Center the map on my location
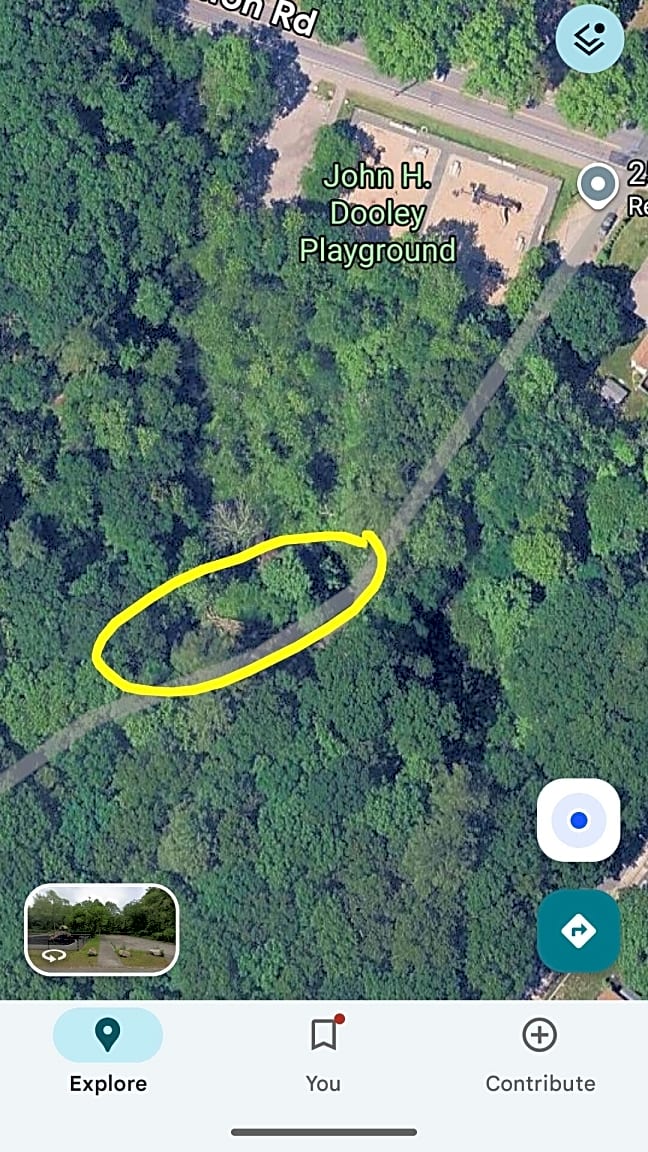Screen dimensions: 648x1152 579,820
